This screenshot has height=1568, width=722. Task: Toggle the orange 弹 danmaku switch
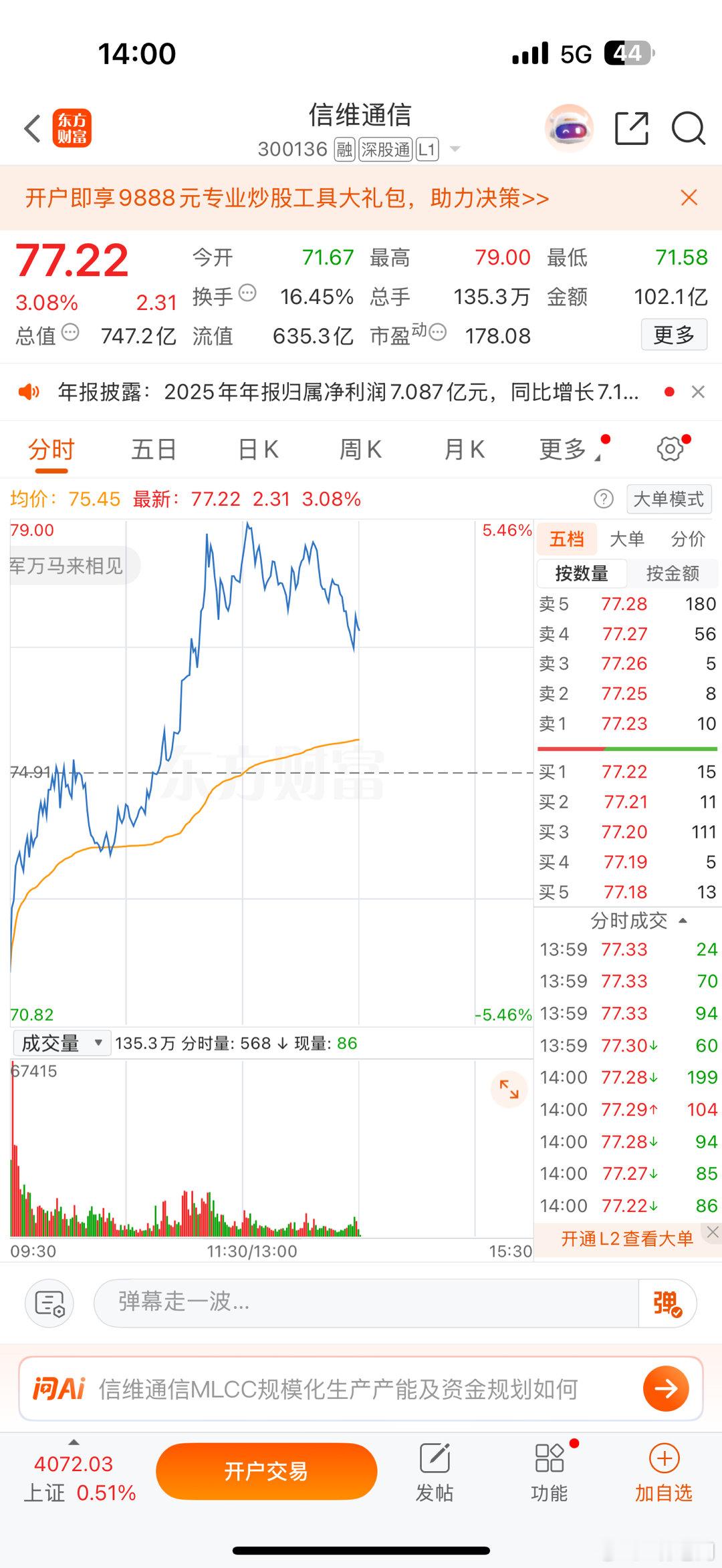point(667,1303)
